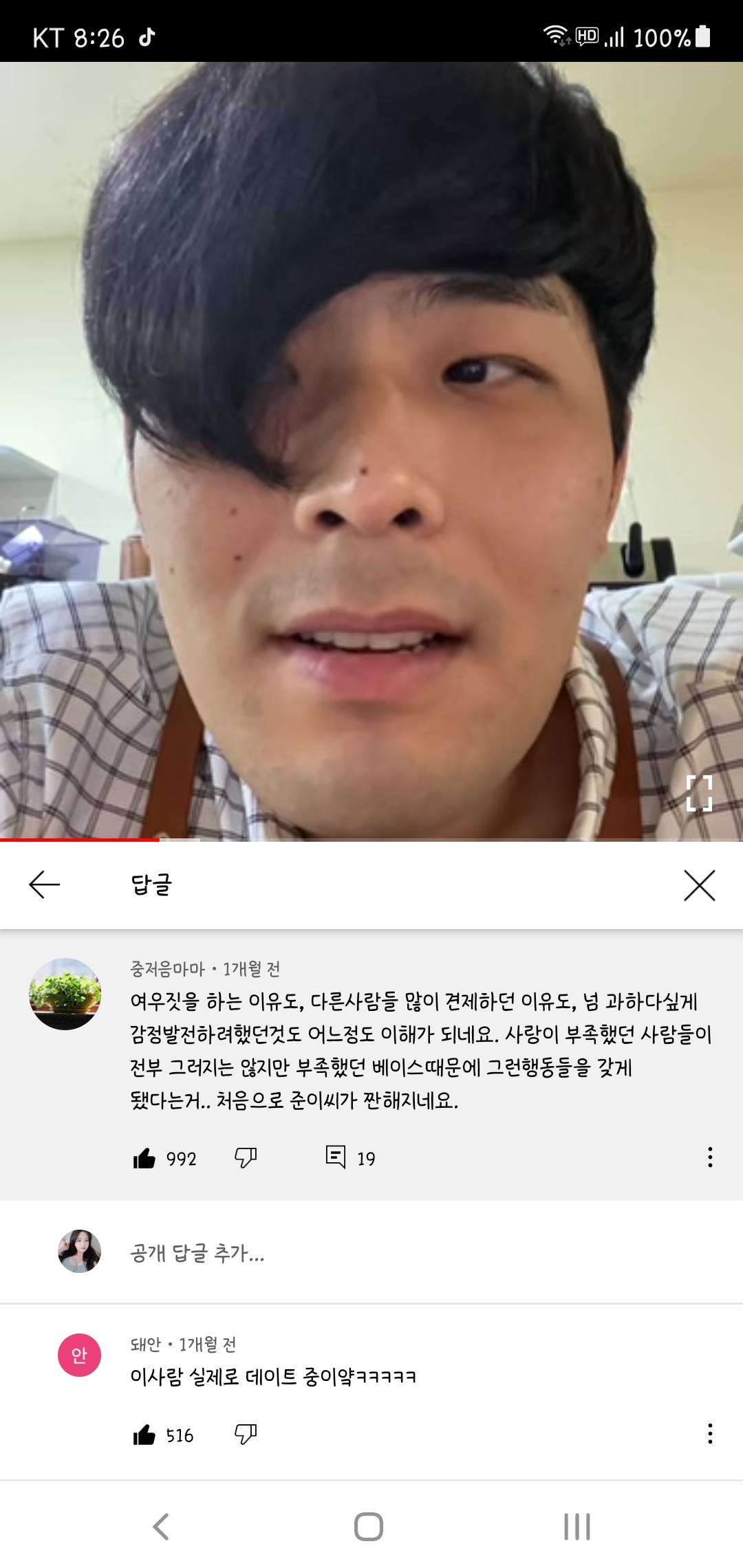The image size is (743, 1568).
Task: Open 중저음마마's profile picture
Action: click(65, 994)
